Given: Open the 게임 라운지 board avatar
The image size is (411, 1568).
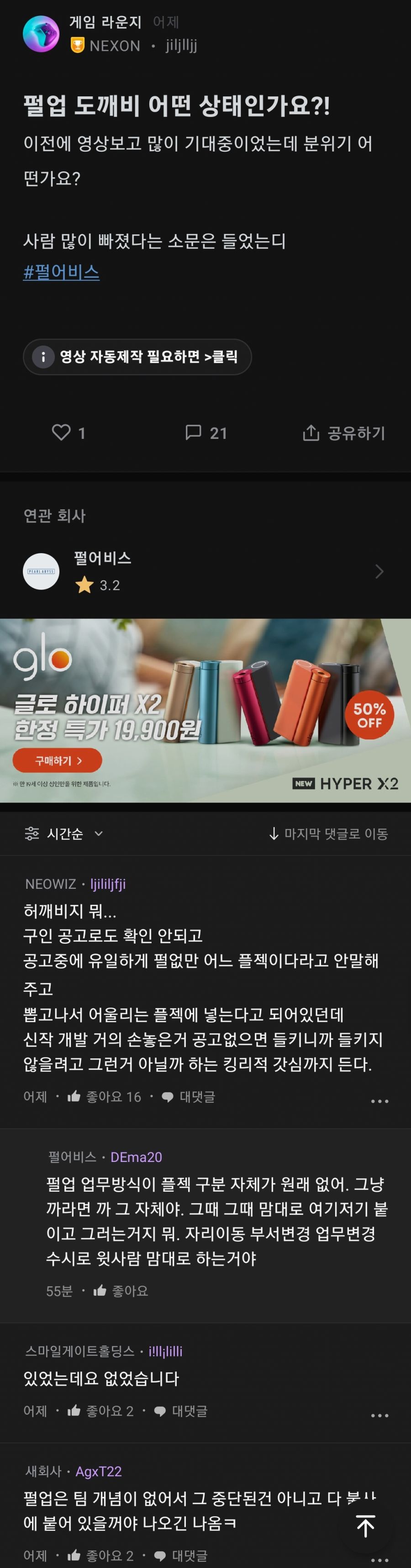Looking at the screenshot, I should 41,34.
